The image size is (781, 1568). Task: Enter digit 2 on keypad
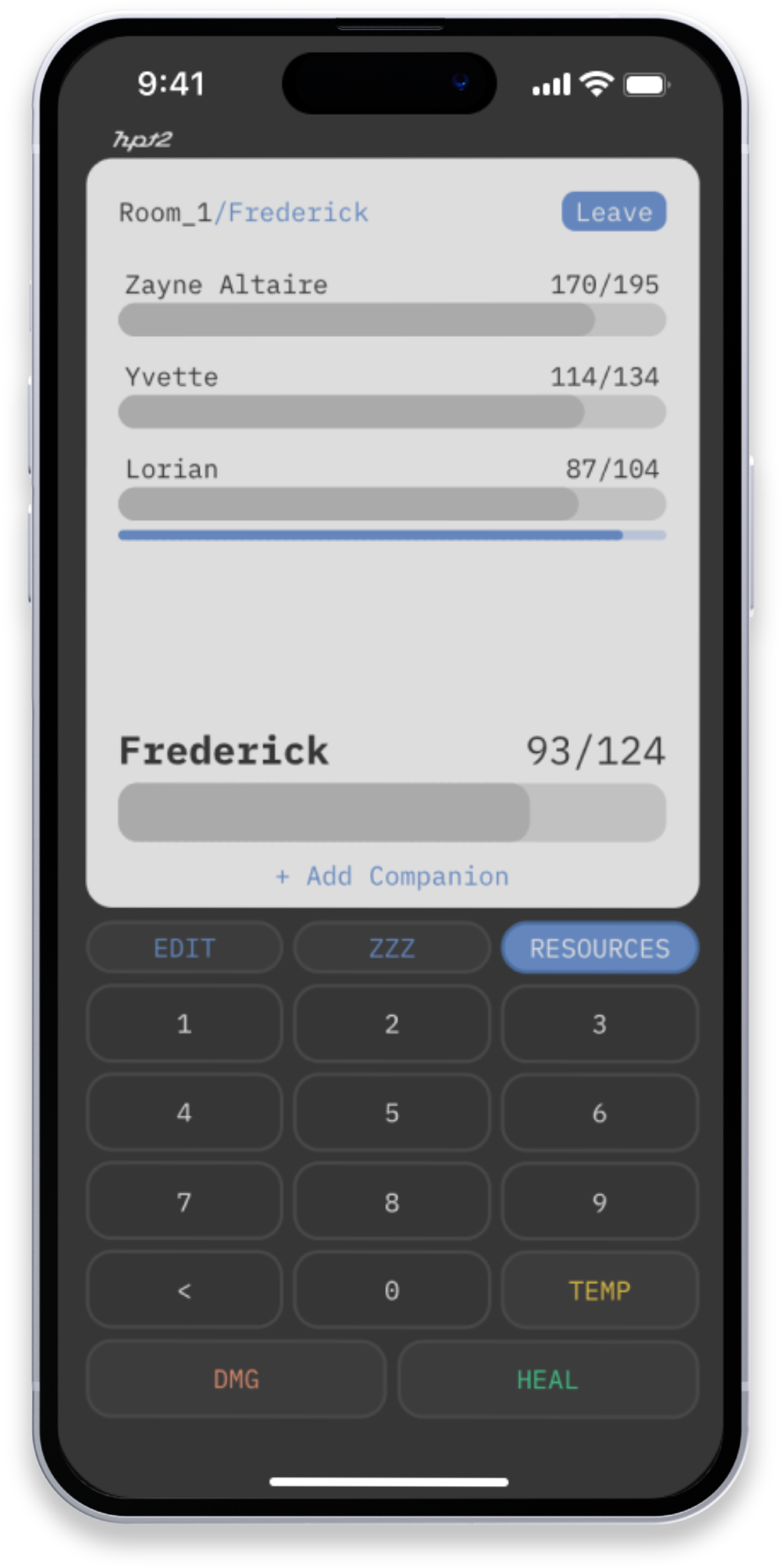pyautogui.click(x=392, y=1024)
